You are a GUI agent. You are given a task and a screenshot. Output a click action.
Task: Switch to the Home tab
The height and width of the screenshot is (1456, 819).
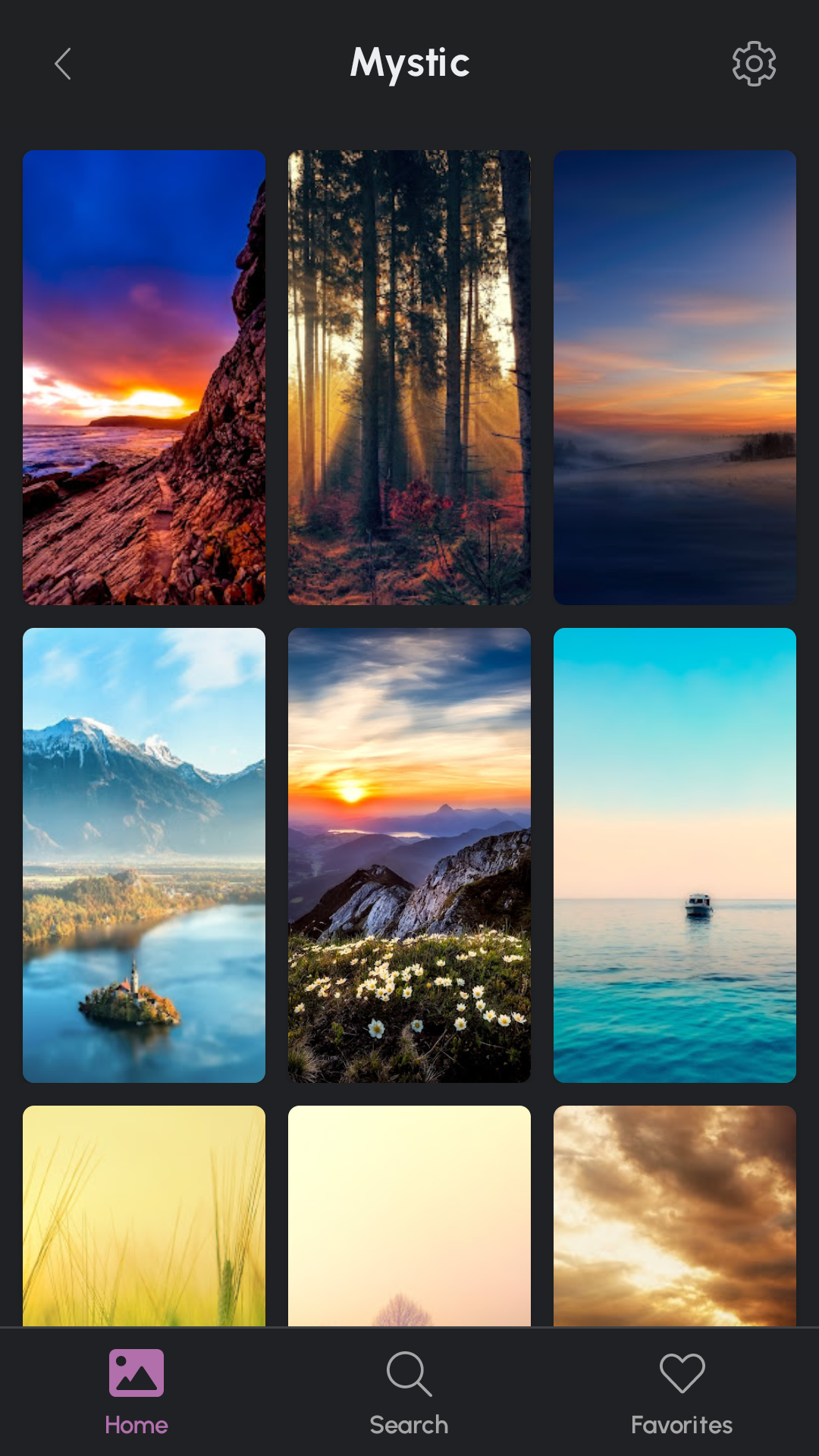(x=136, y=1392)
